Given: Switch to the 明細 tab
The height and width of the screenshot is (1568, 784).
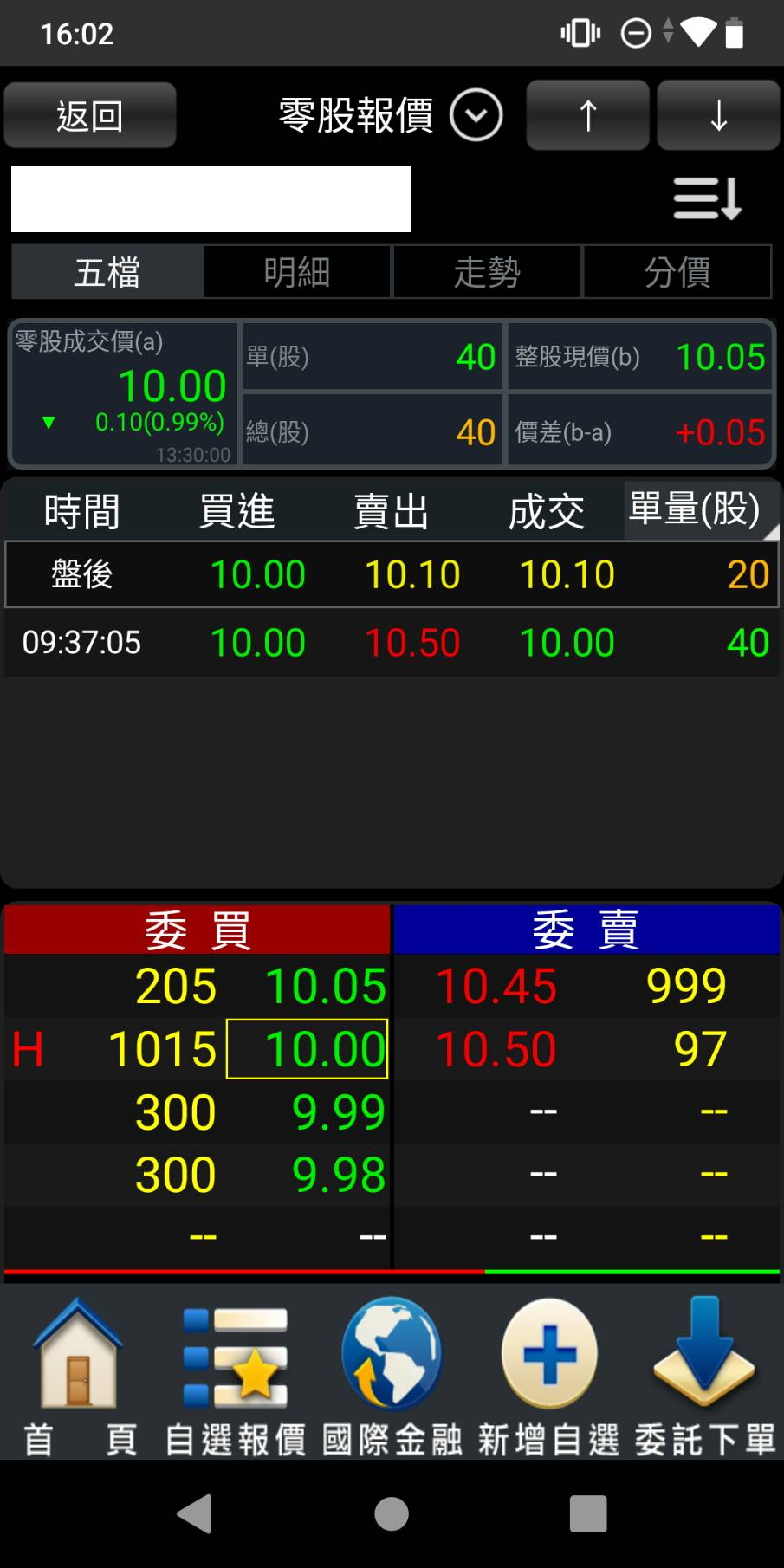Looking at the screenshot, I should [x=297, y=272].
